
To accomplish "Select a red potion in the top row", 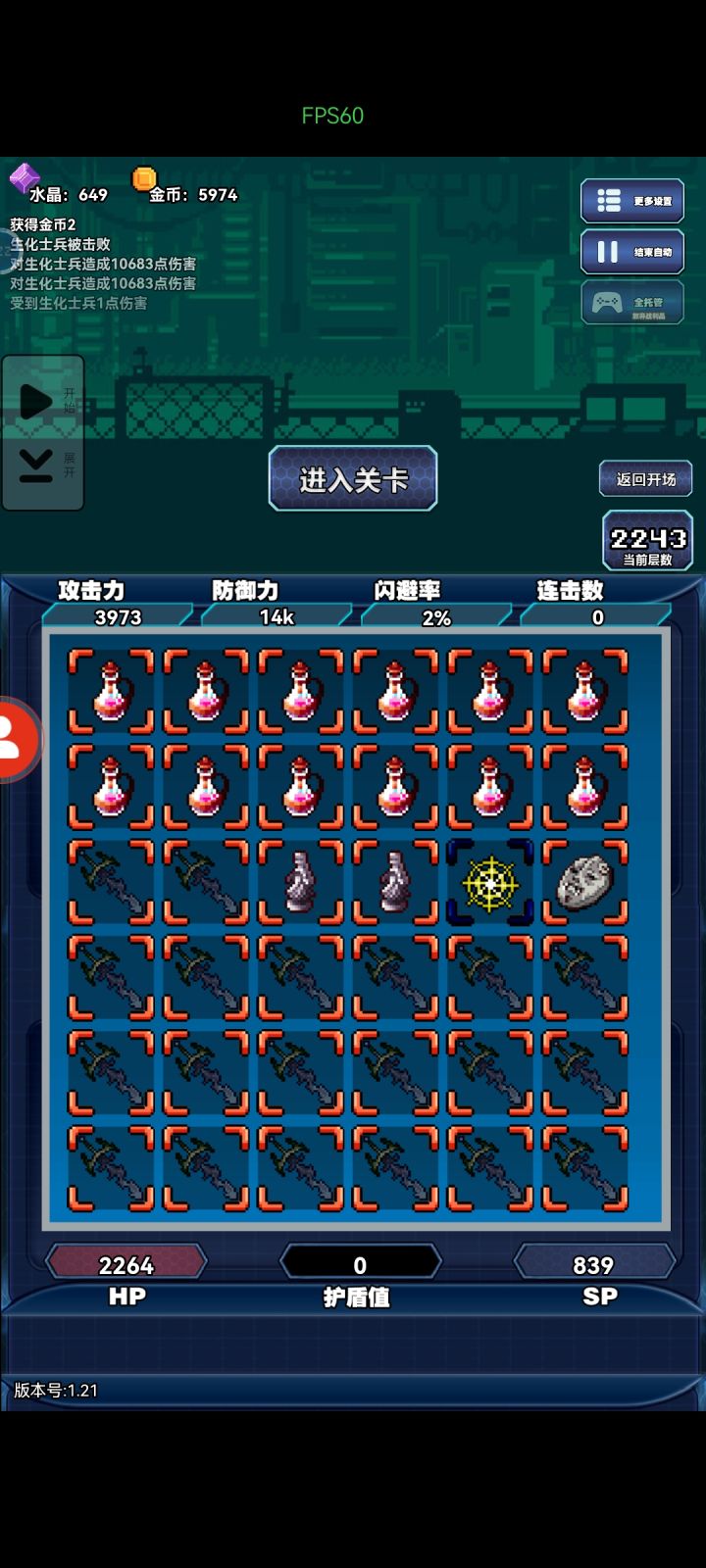I will (109, 692).
